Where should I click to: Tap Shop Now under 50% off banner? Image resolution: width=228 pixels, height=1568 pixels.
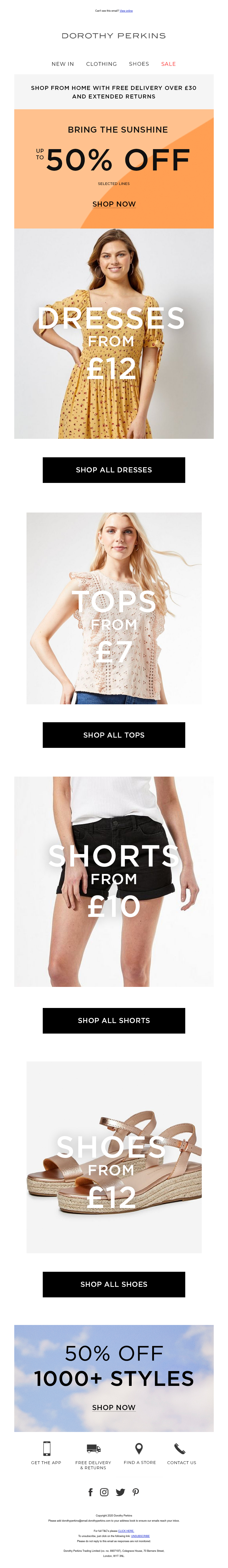tap(114, 204)
